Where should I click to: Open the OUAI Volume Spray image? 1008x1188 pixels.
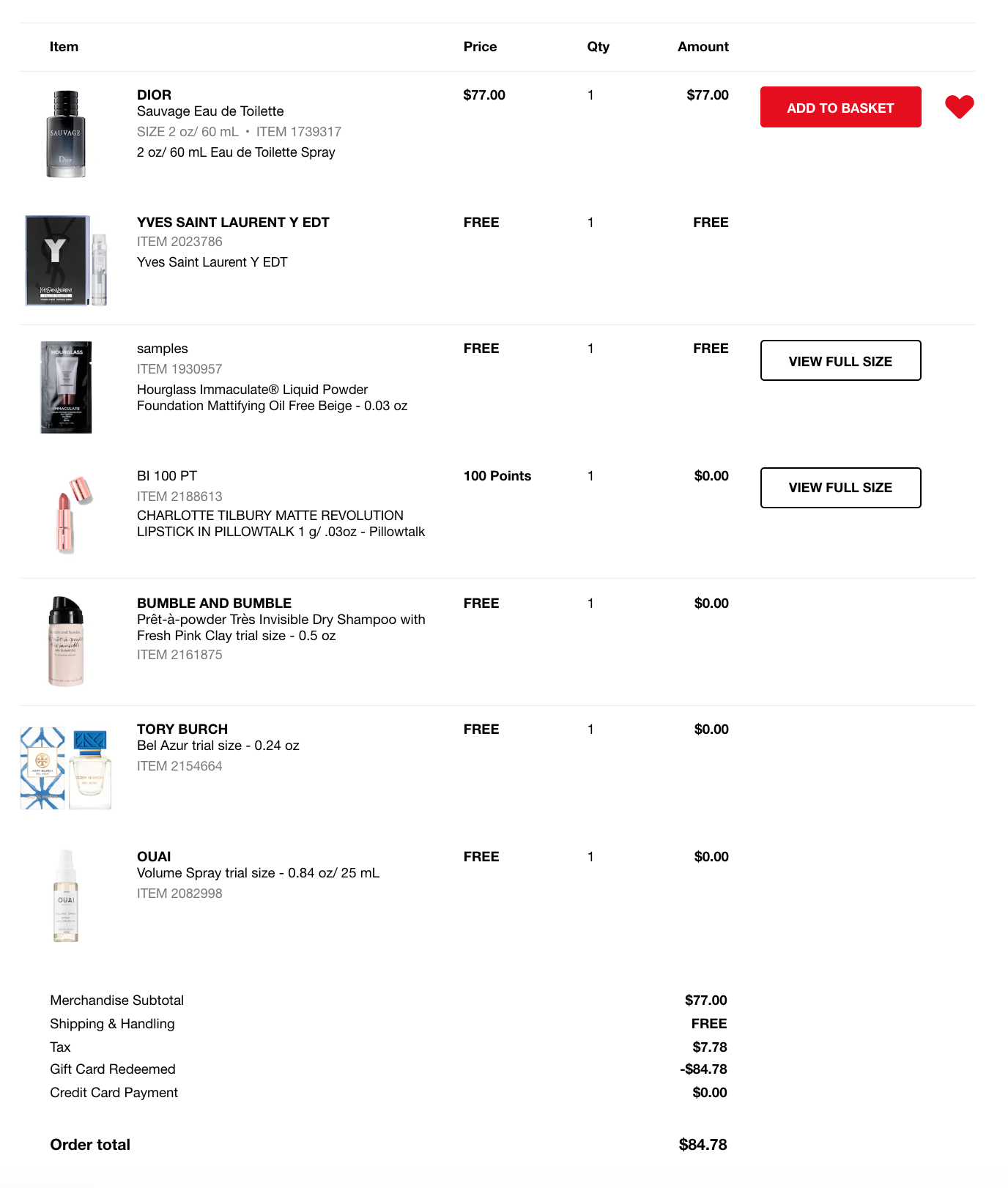pos(66,896)
